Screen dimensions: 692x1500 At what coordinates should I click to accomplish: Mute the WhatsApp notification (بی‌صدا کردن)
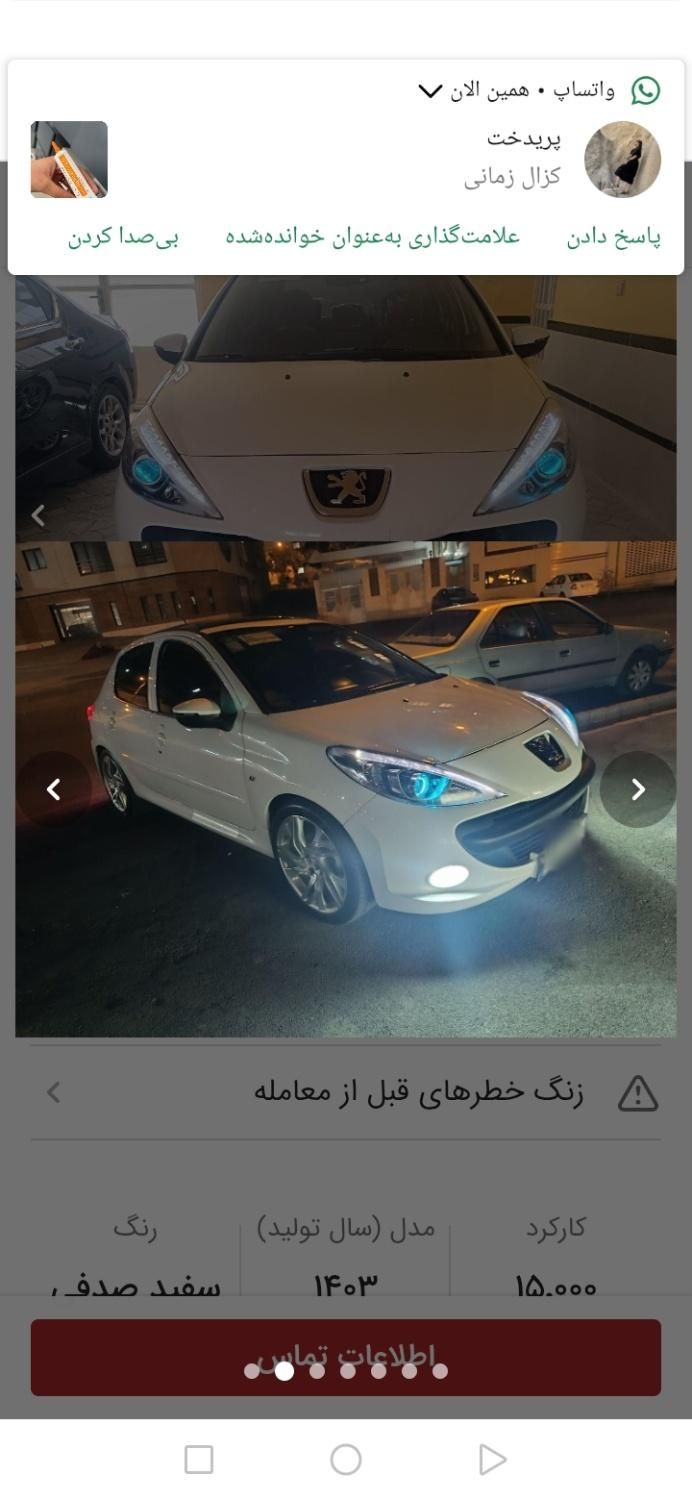(123, 237)
